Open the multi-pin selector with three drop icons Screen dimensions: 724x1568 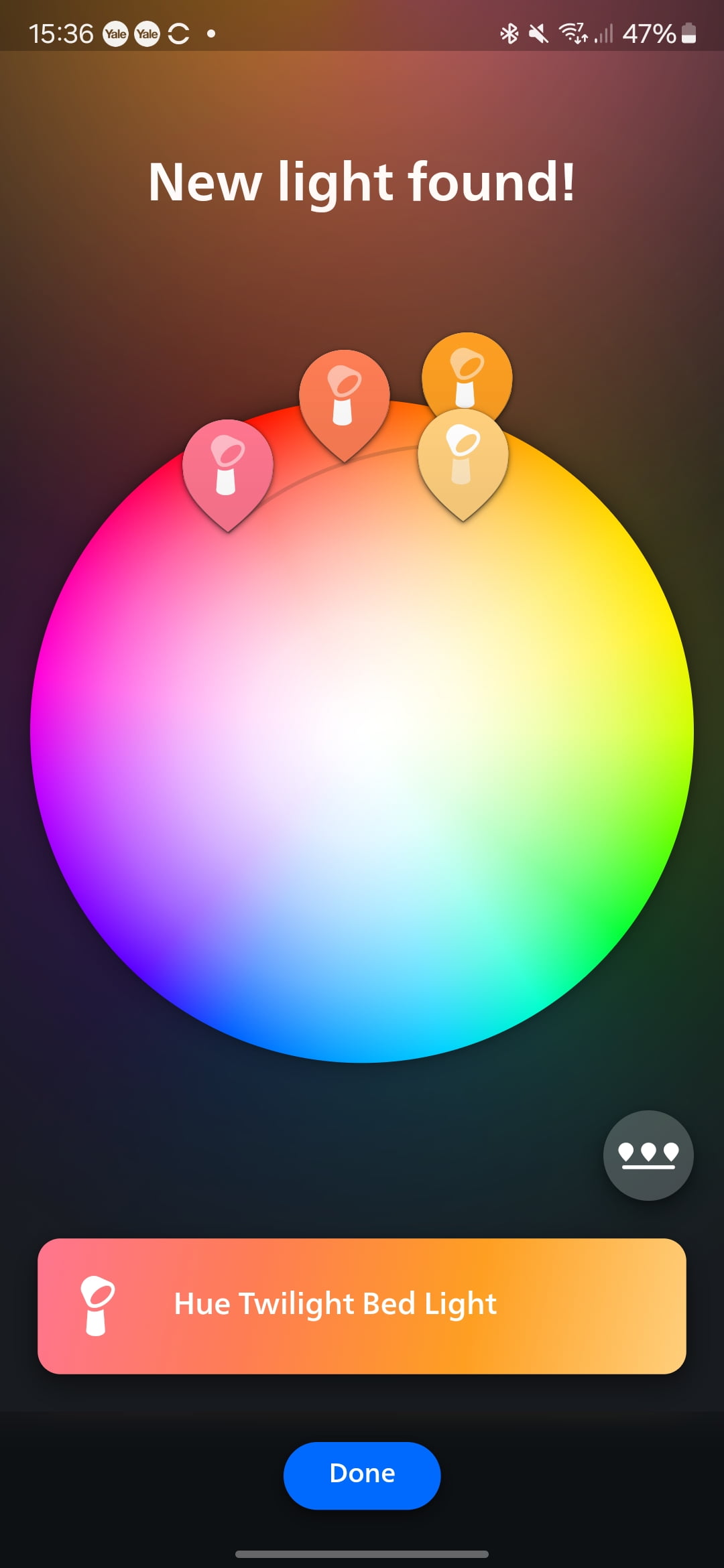[648, 1157]
